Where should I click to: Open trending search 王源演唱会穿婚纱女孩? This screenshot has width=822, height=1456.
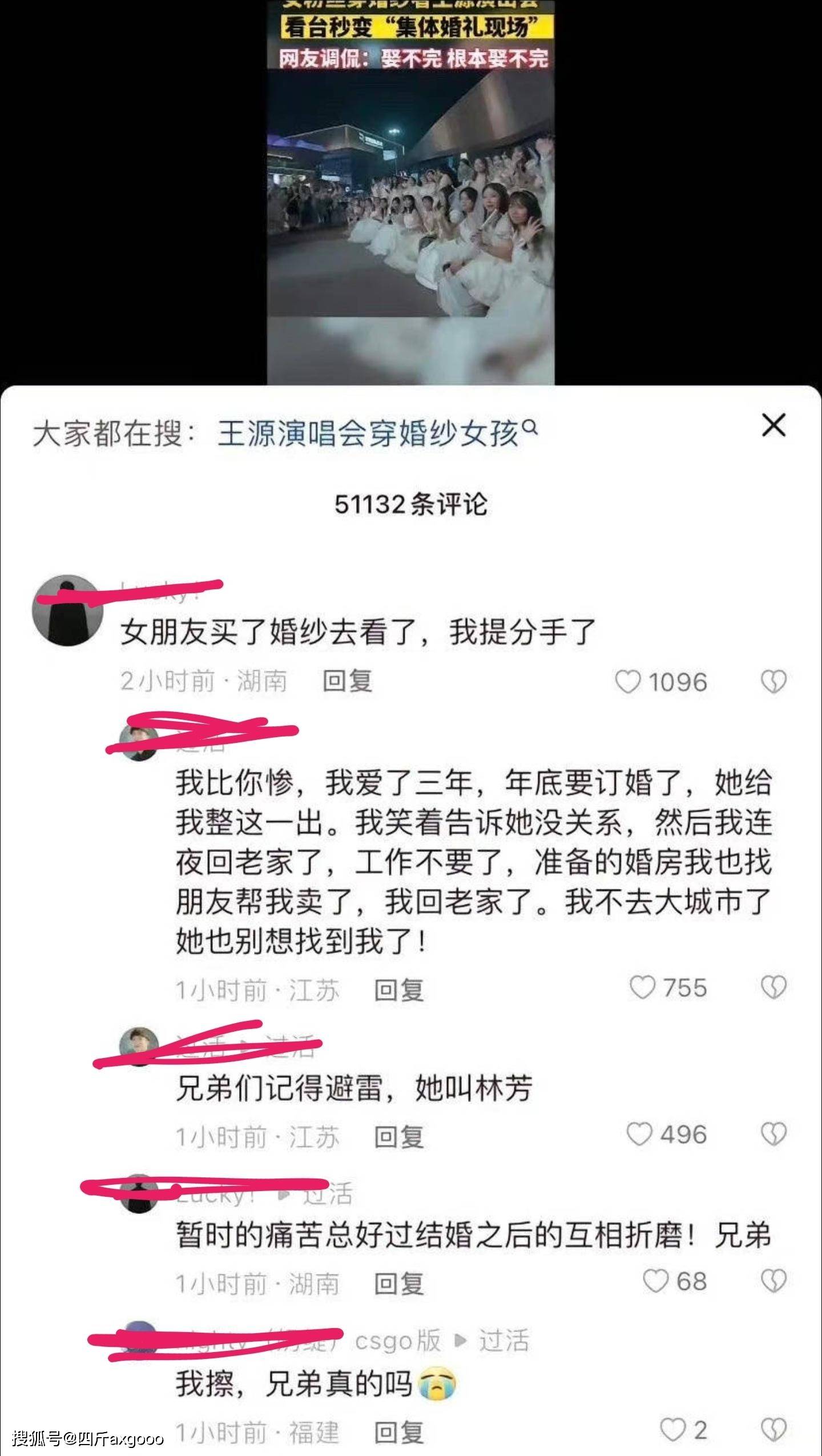click(377, 433)
